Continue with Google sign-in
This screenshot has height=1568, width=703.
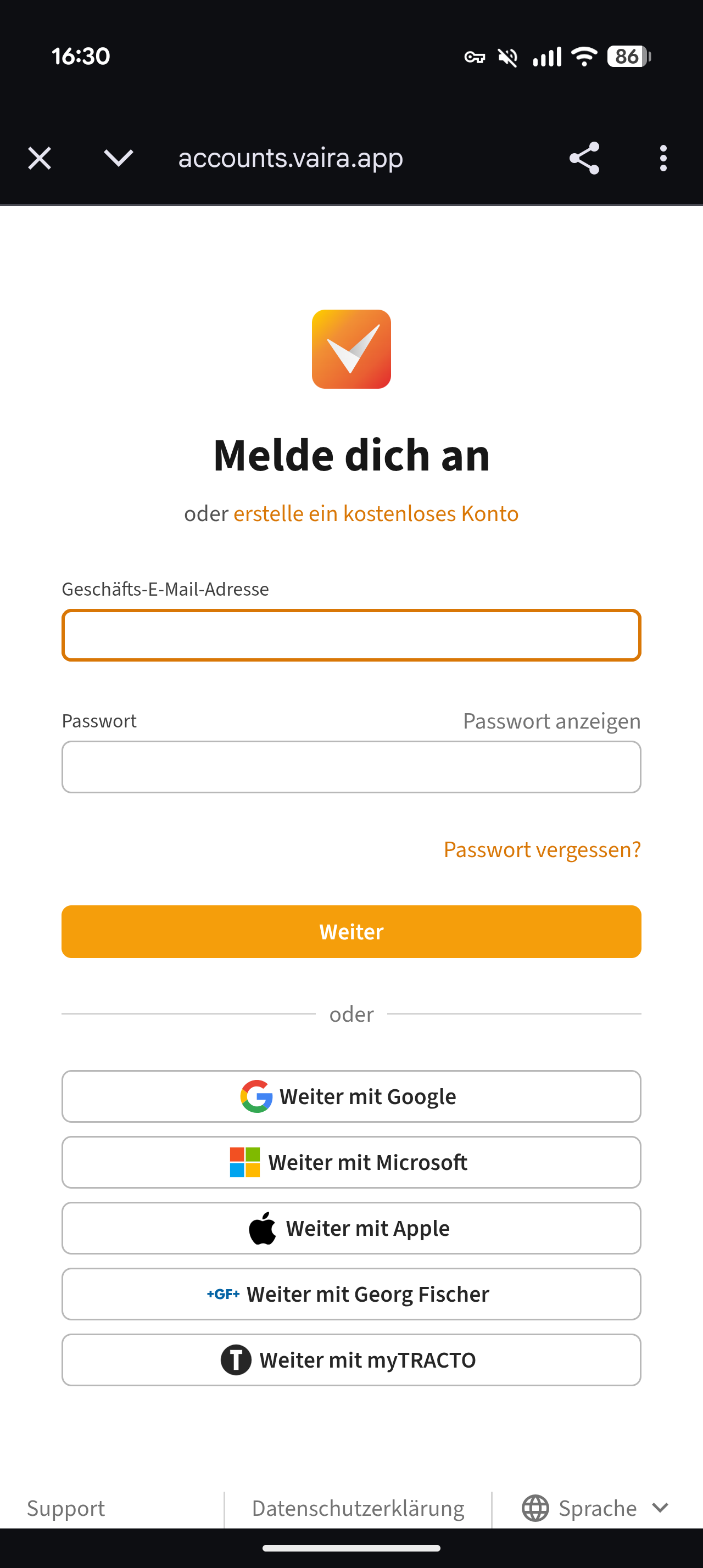[x=351, y=1096]
